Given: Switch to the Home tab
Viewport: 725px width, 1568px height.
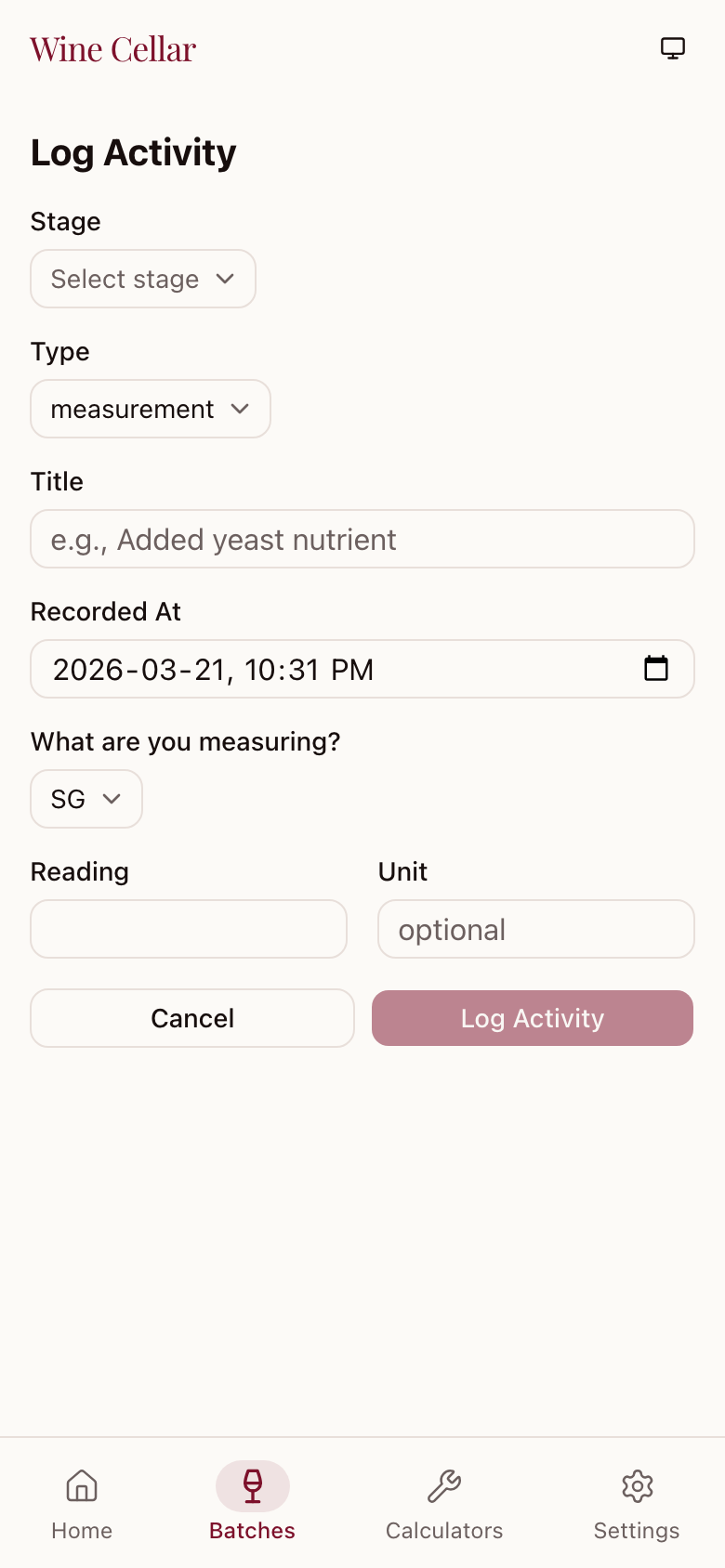Looking at the screenshot, I should click(81, 1530).
